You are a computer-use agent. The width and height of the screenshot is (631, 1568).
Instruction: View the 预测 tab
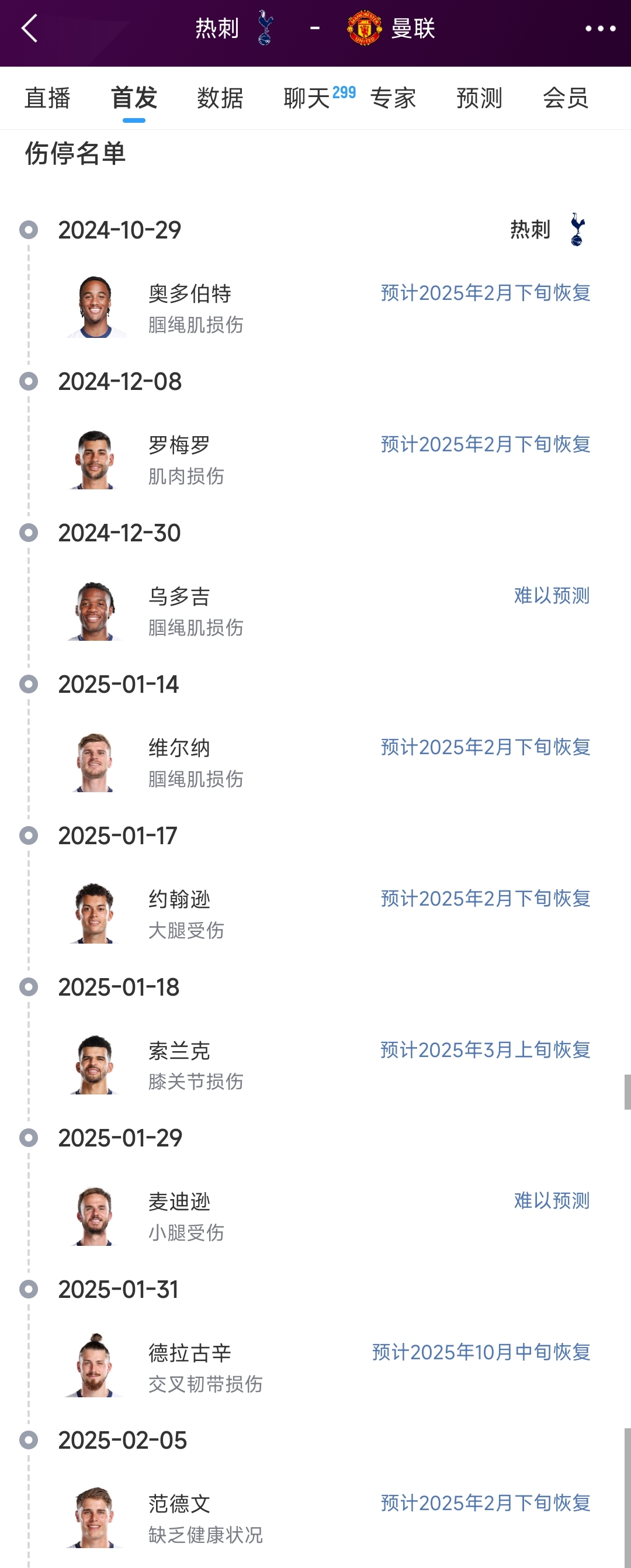[x=480, y=98]
